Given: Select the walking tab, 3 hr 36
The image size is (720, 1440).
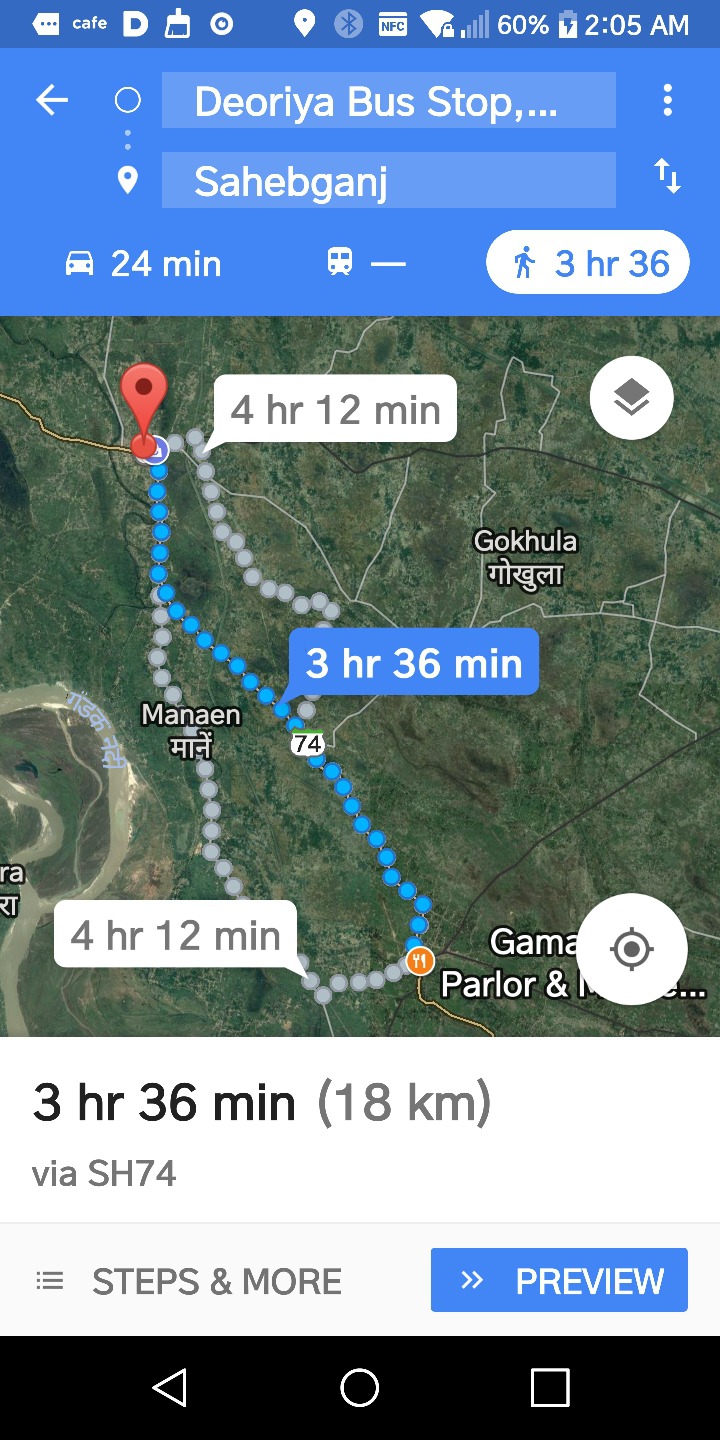Looking at the screenshot, I should [588, 263].
